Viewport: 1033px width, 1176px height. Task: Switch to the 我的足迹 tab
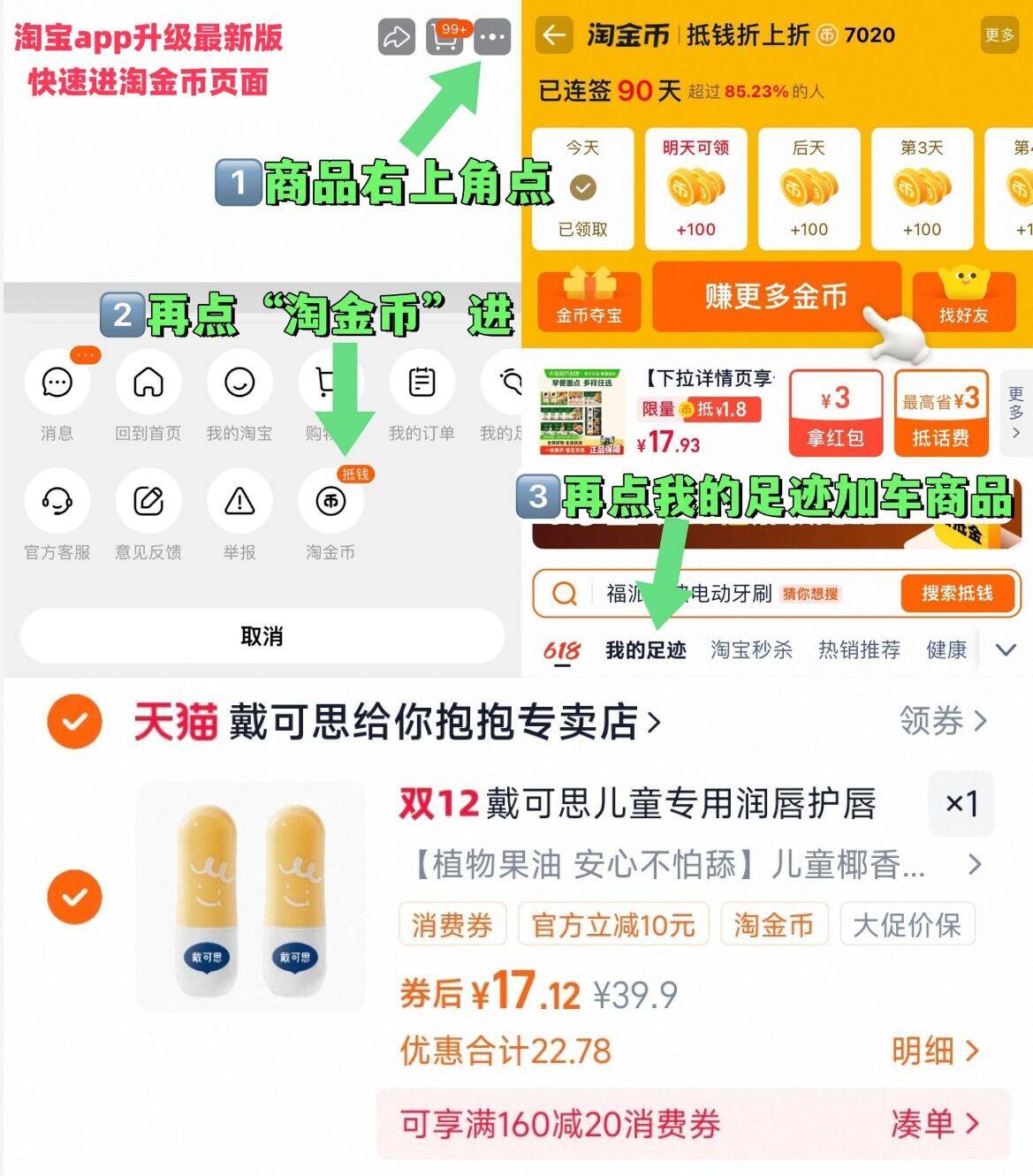click(x=644, y=649)
